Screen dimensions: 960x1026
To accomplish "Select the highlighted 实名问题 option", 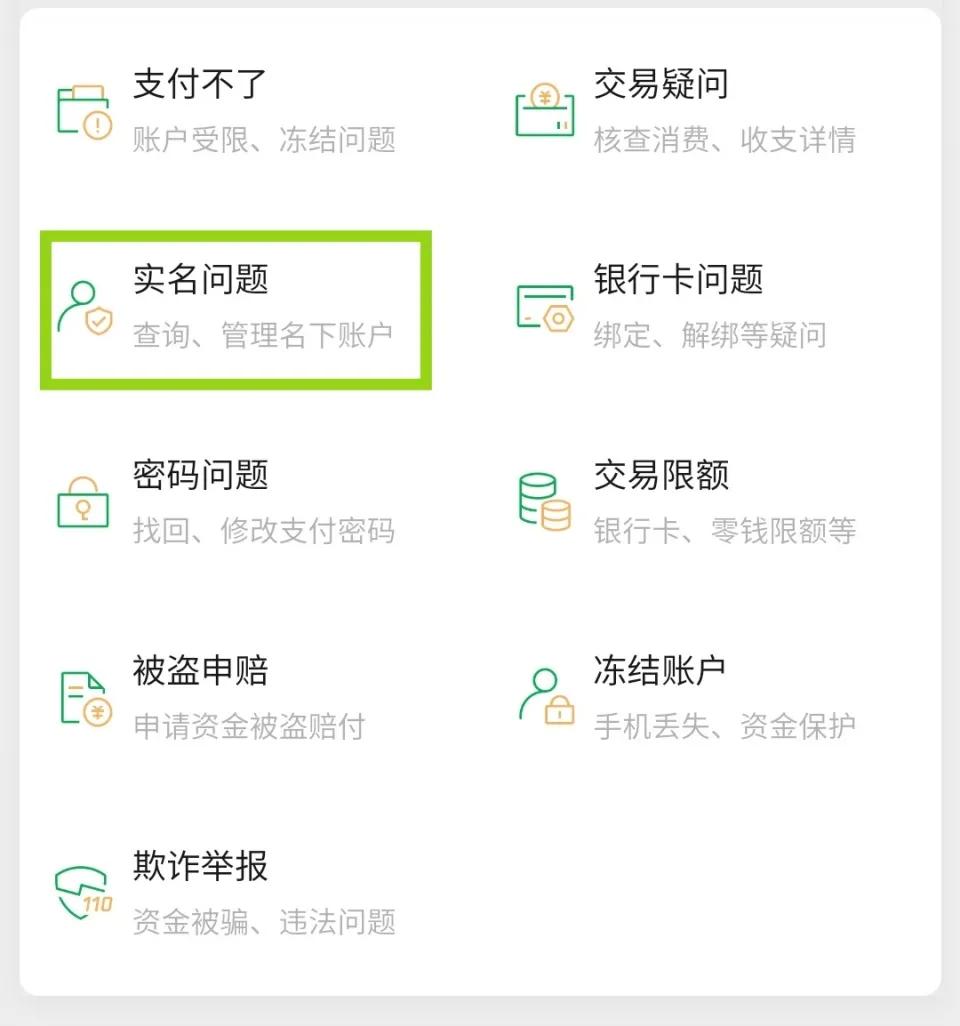I will point(235,307).
